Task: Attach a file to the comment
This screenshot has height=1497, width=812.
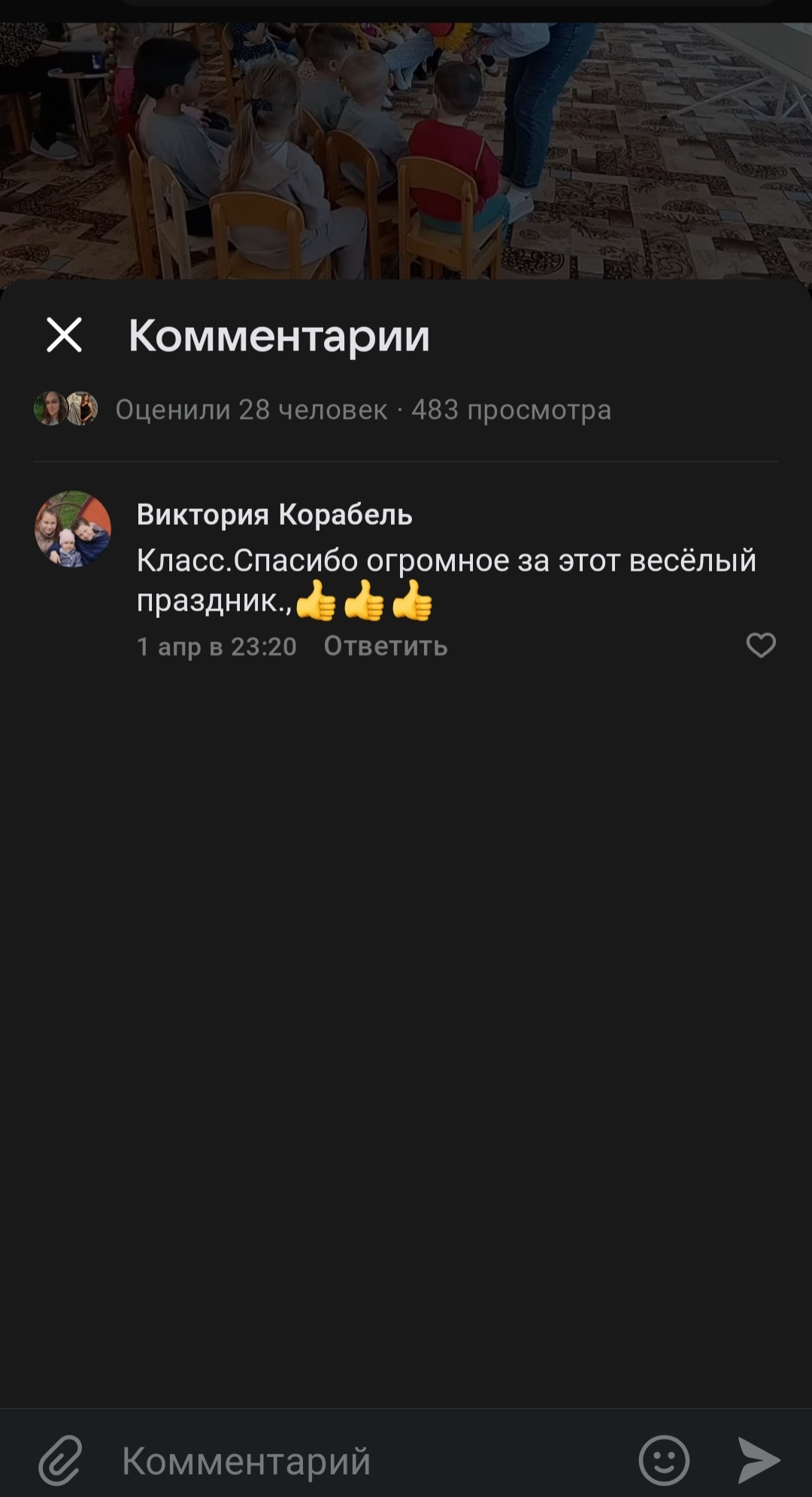Action: click(x=60, y=1460)
